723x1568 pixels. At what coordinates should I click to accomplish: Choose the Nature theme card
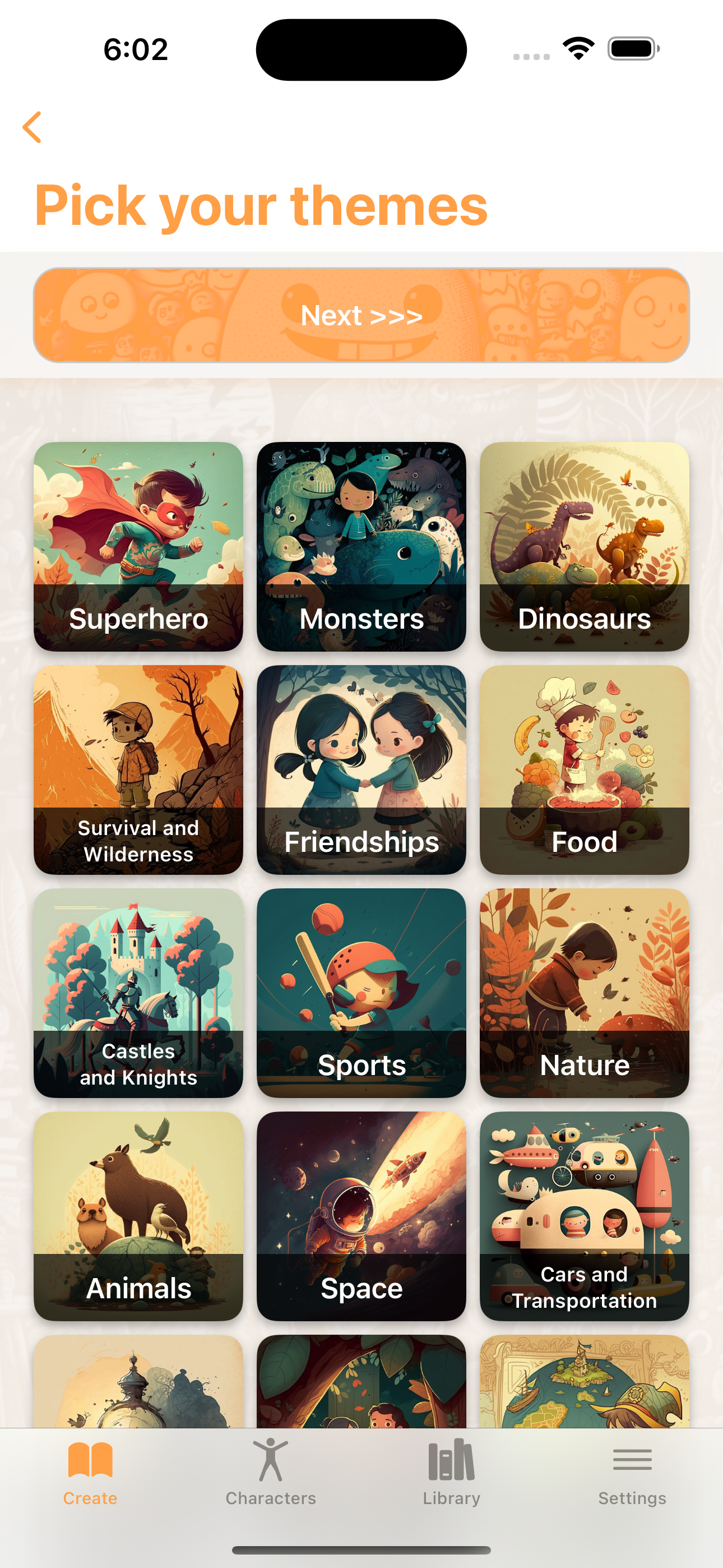(583, 992)
